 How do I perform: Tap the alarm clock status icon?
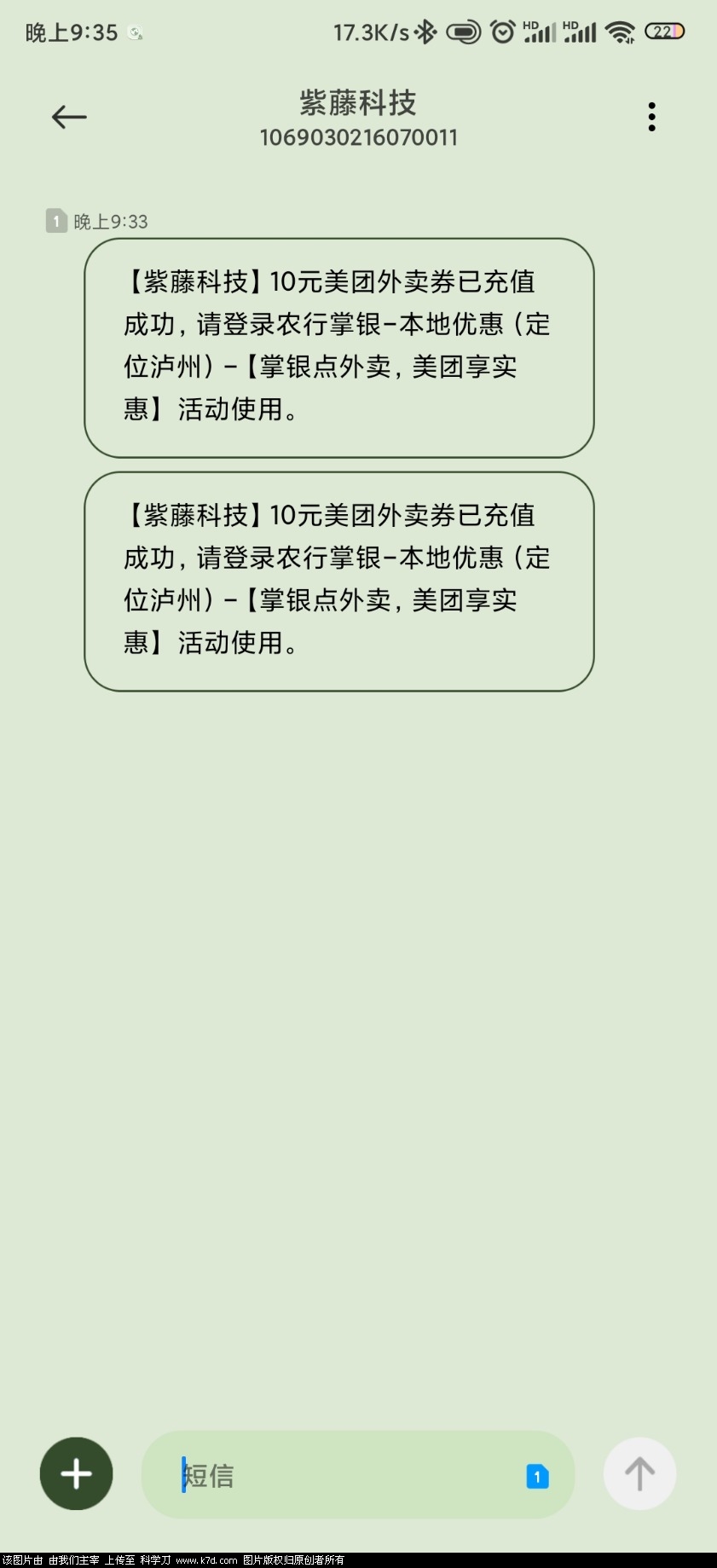pyautogui.click(x=502, y=31)
